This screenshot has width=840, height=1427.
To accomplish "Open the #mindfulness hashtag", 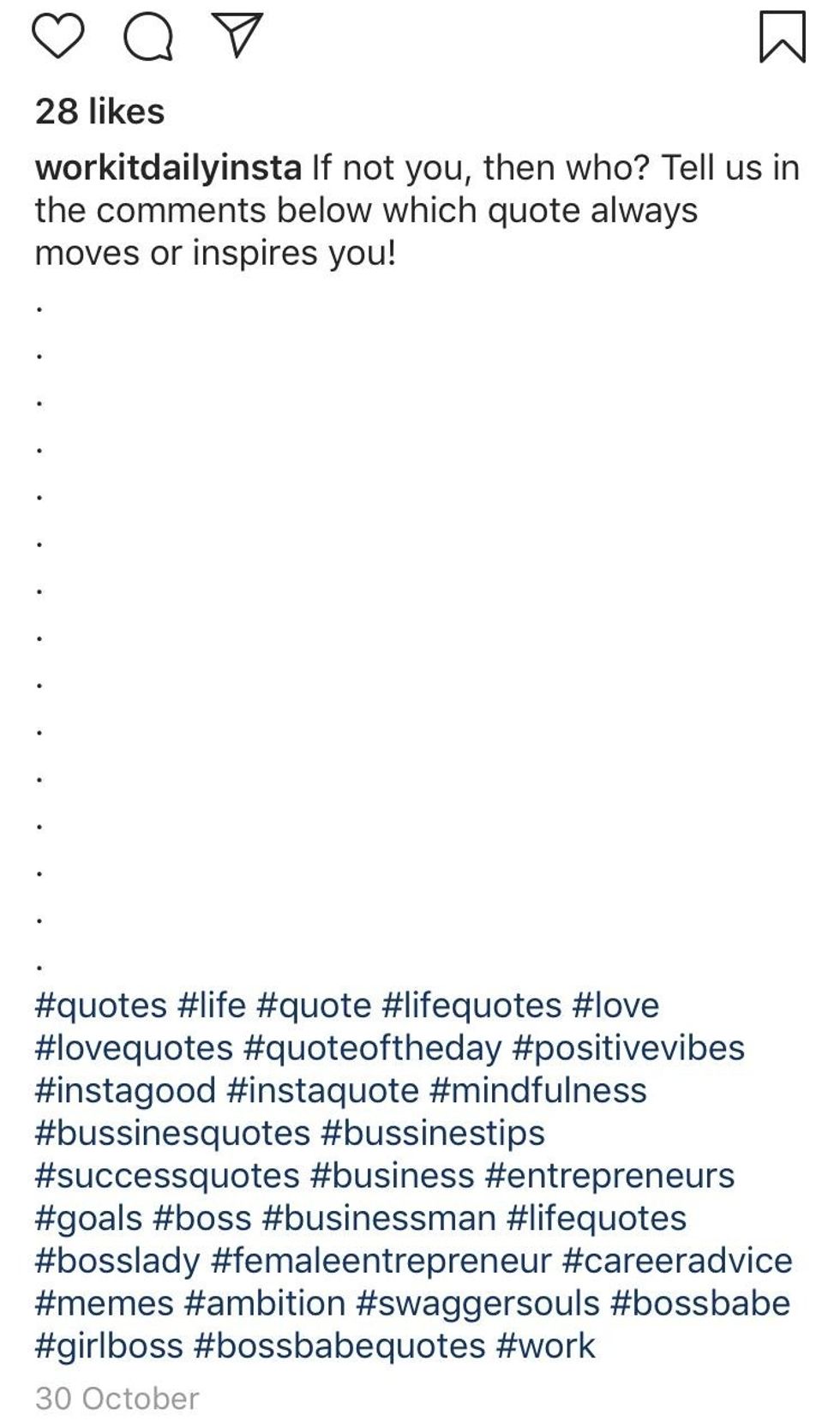I will click(537, 1090).
